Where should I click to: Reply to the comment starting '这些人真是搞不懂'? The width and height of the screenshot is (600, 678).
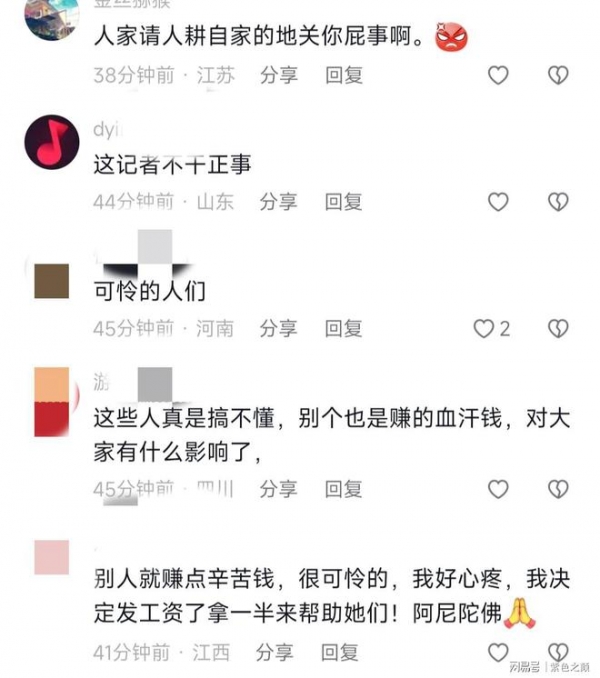(343, 489)
